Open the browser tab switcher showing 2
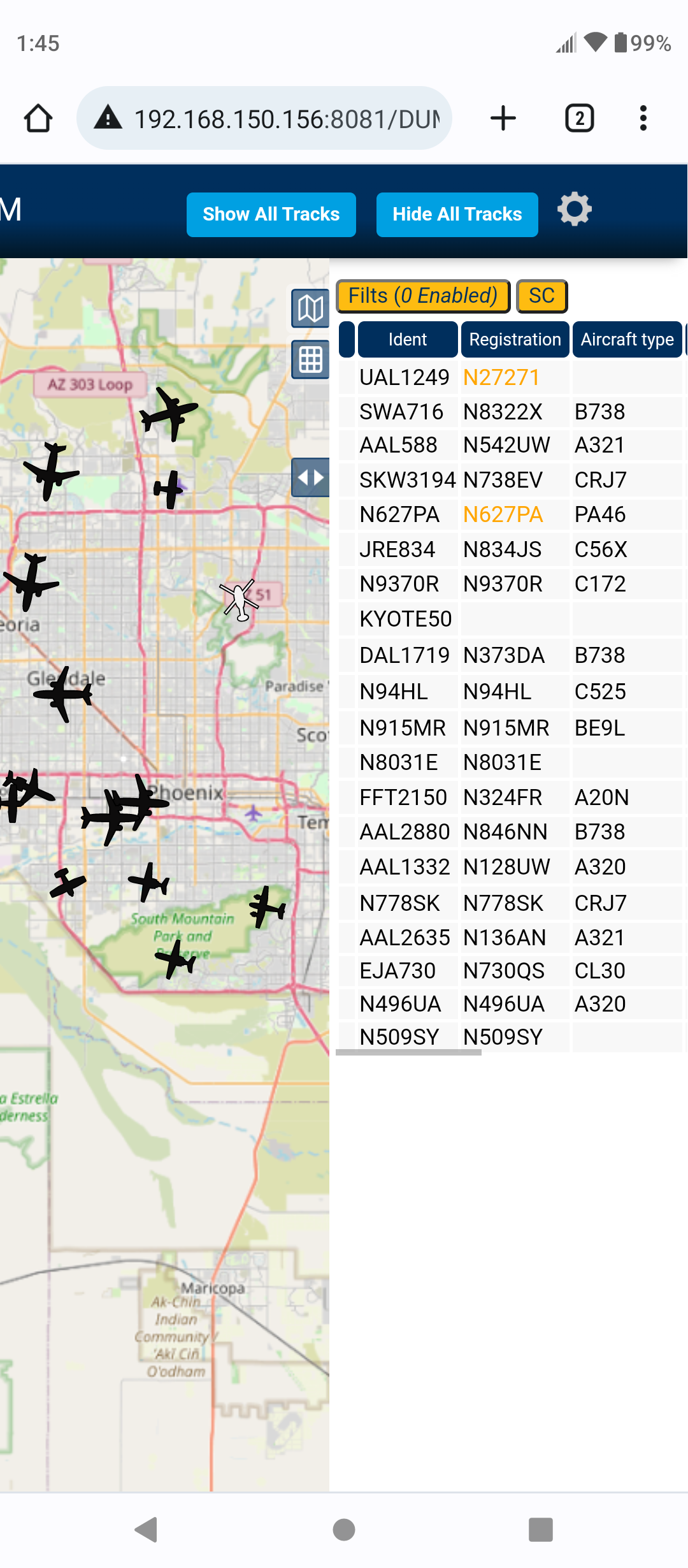688x1568 pixels. coord(580,119)
